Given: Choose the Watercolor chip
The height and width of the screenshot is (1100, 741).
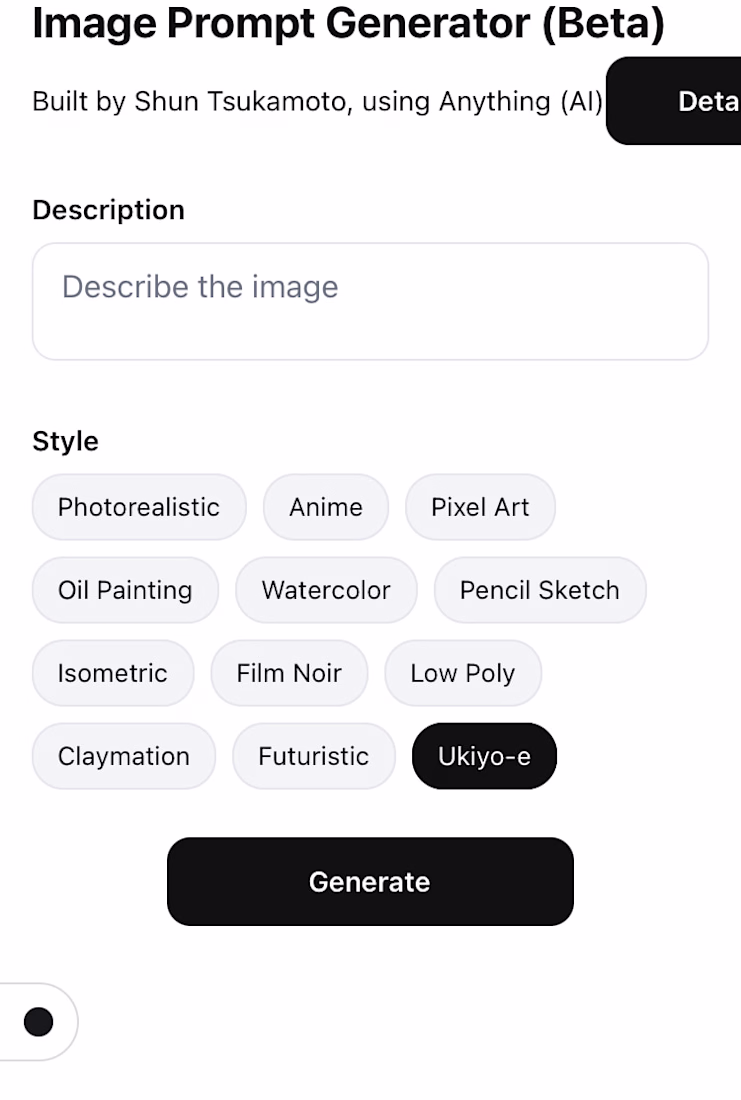Looking at the screenshot, I should click(x=326, y=590).
